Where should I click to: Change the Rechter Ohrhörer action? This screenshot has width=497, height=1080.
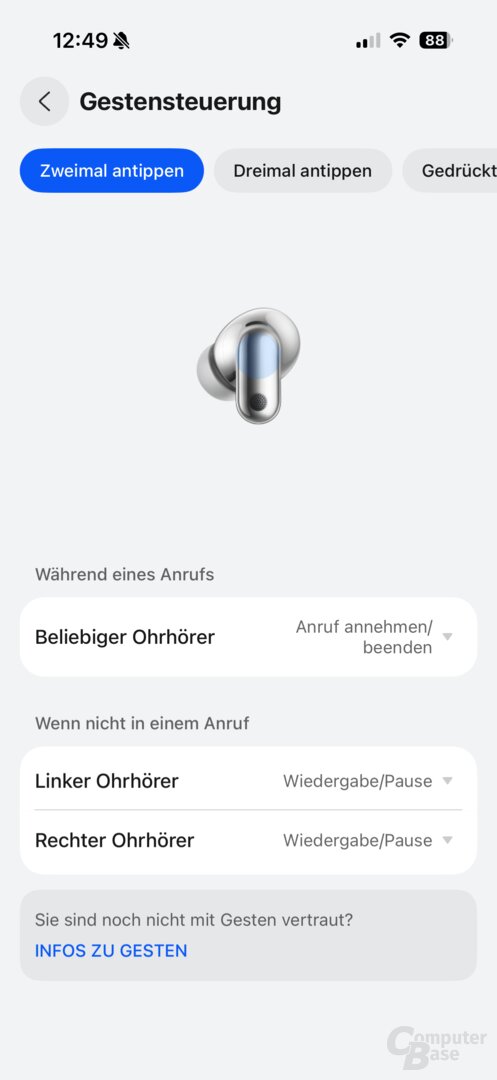(x=248, y=840)
